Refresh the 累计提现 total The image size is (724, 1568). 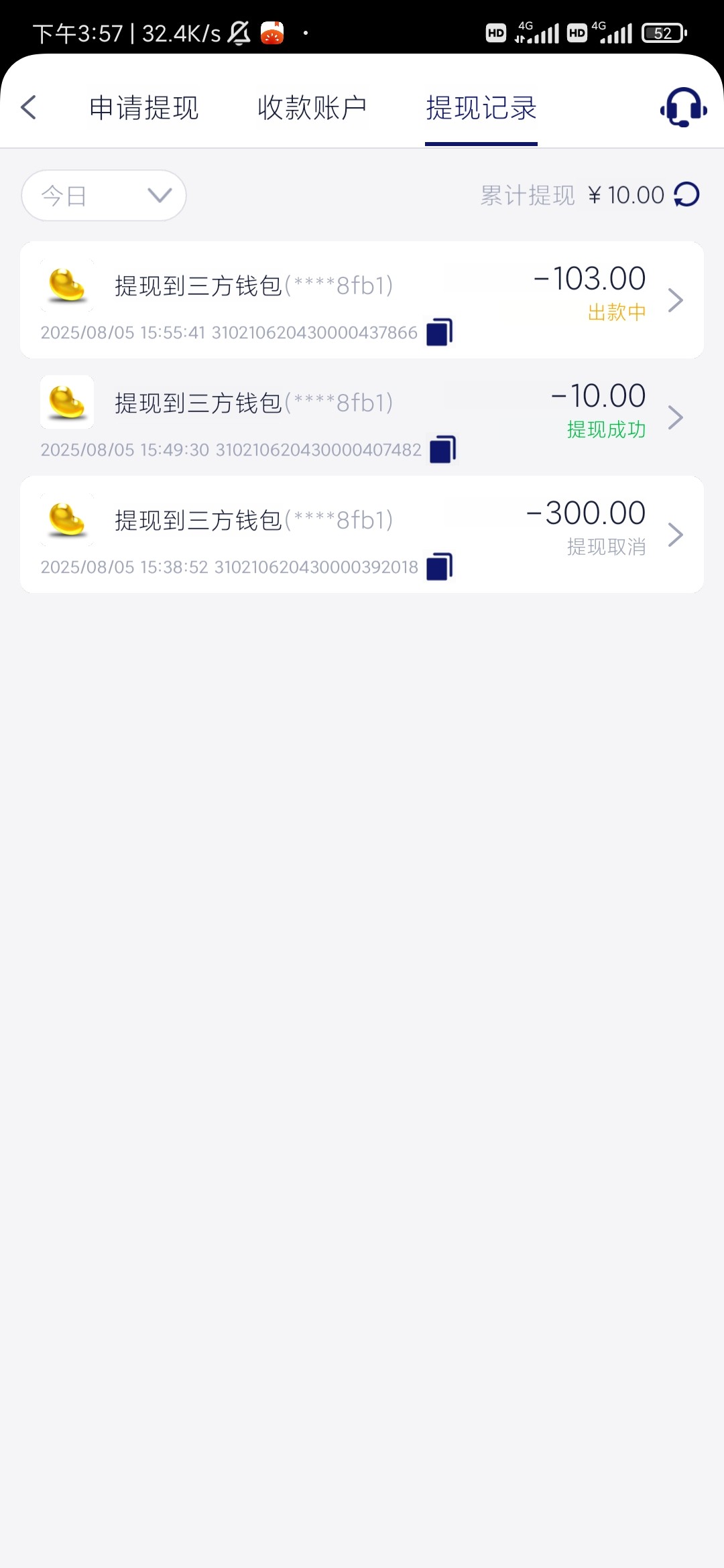coord(686,195)
